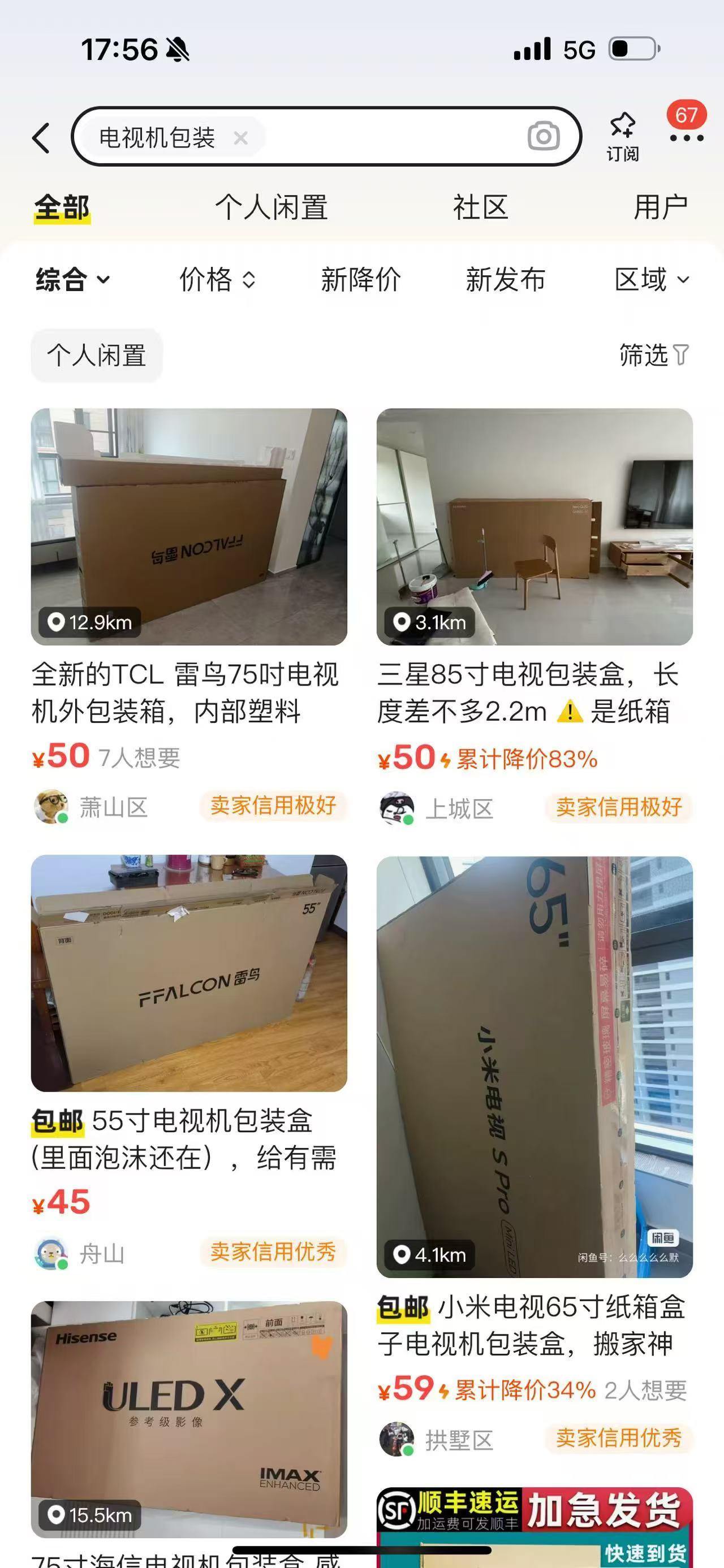Expand the 区域 area dropdown

click(652, 279)
